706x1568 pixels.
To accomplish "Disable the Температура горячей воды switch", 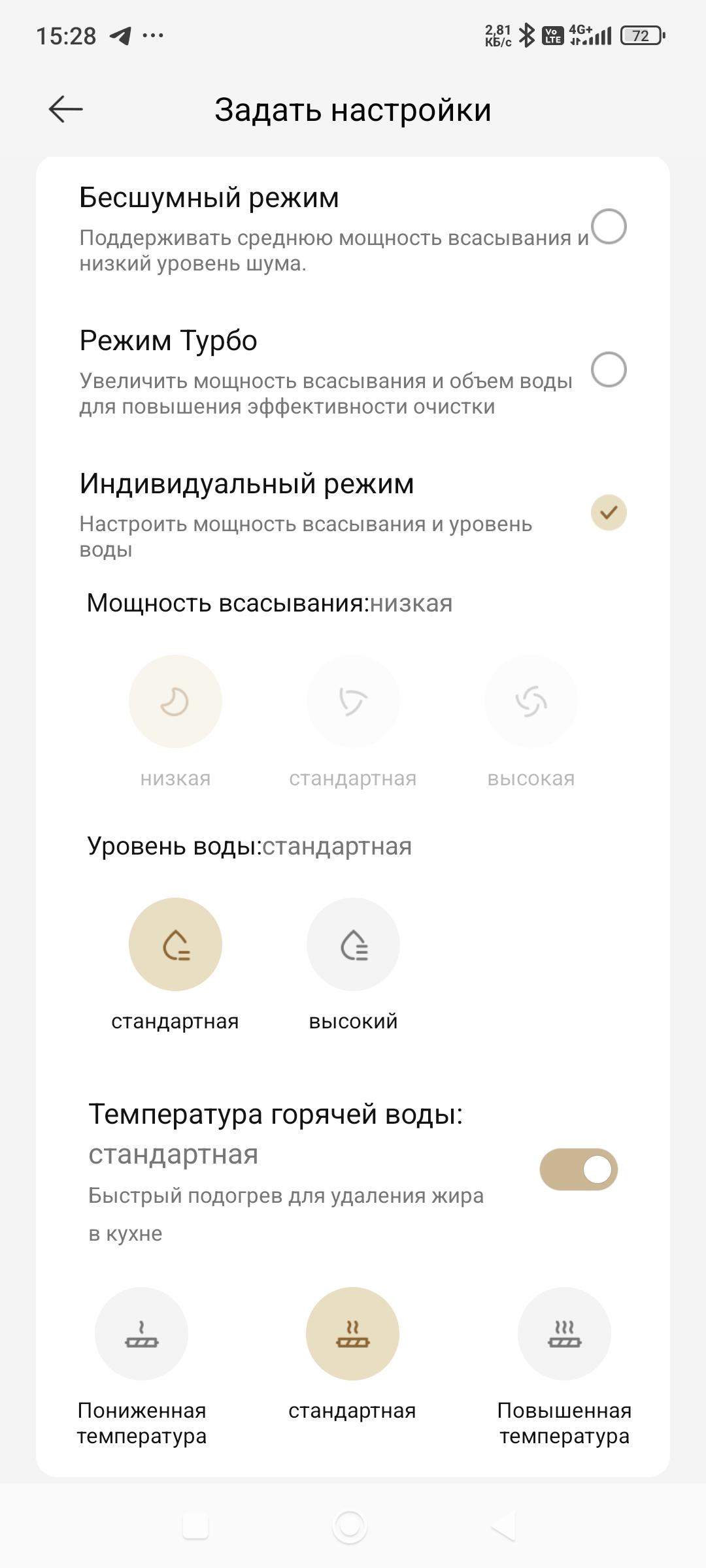I will click(x=579, y=1169).
